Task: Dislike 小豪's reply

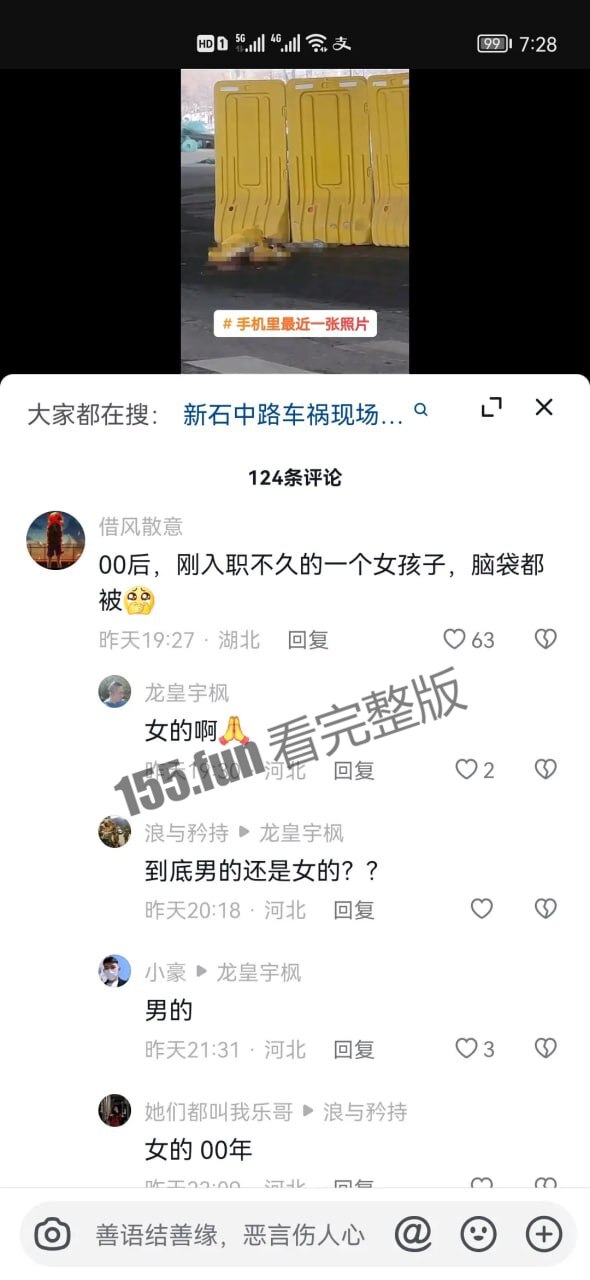Action: [x=545, y=1049]
